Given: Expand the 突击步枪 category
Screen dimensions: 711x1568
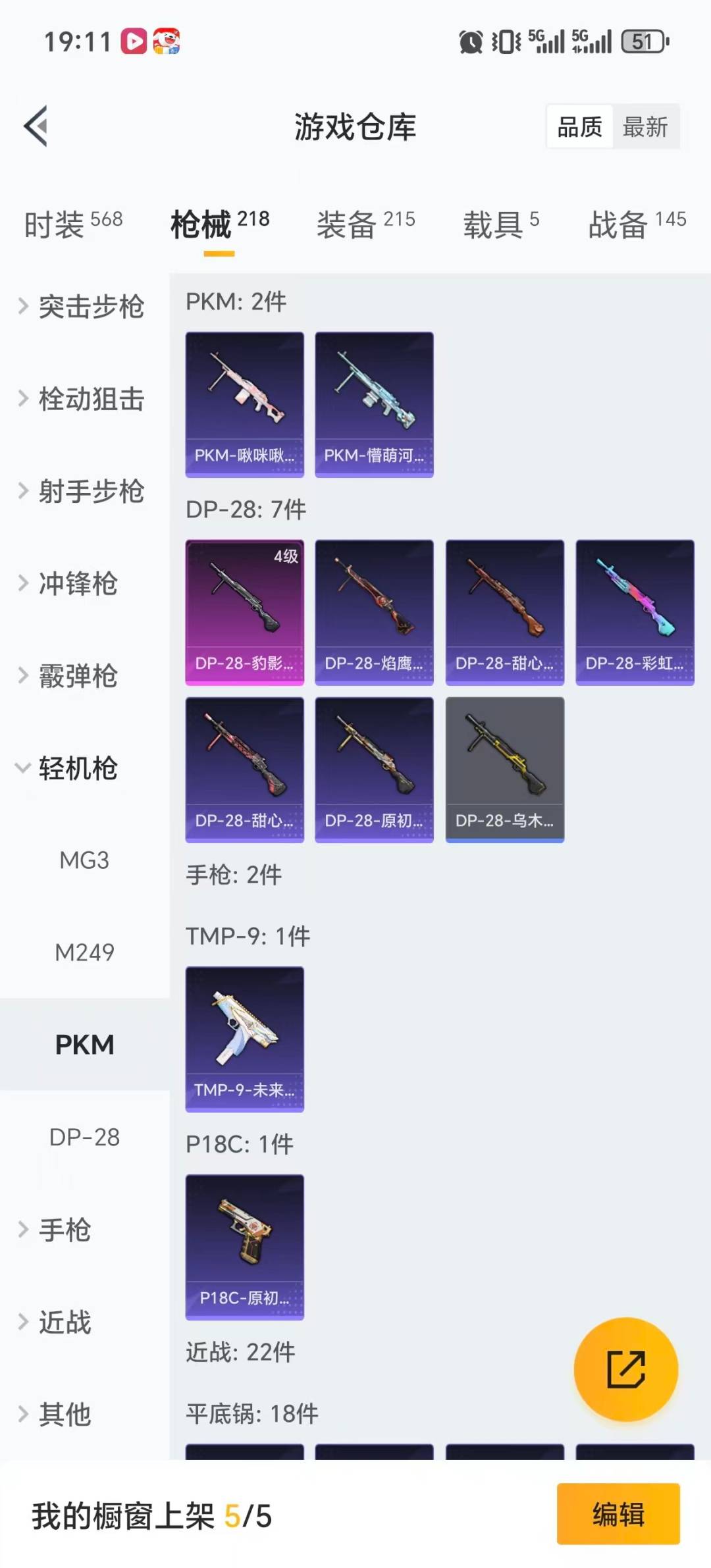Looking at the screenshot, I should pos(82,306).
